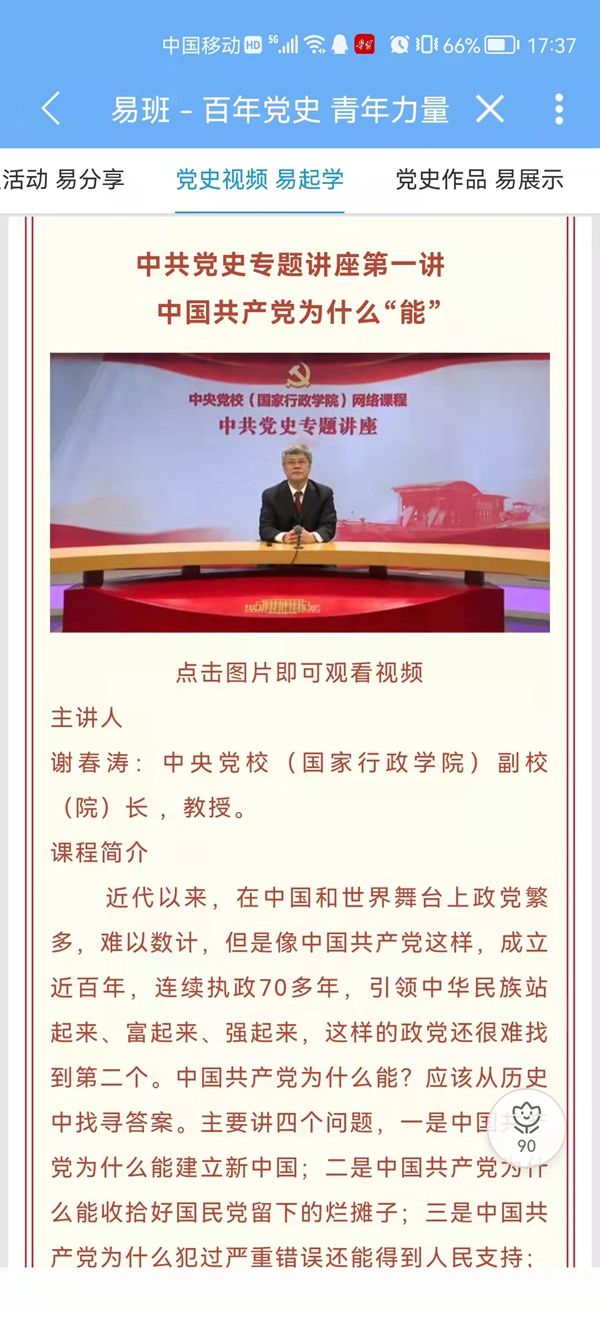Switch to the 党史作品 易展示 tab
Screen dimensions: 600x1333
[x=479, y=180]
